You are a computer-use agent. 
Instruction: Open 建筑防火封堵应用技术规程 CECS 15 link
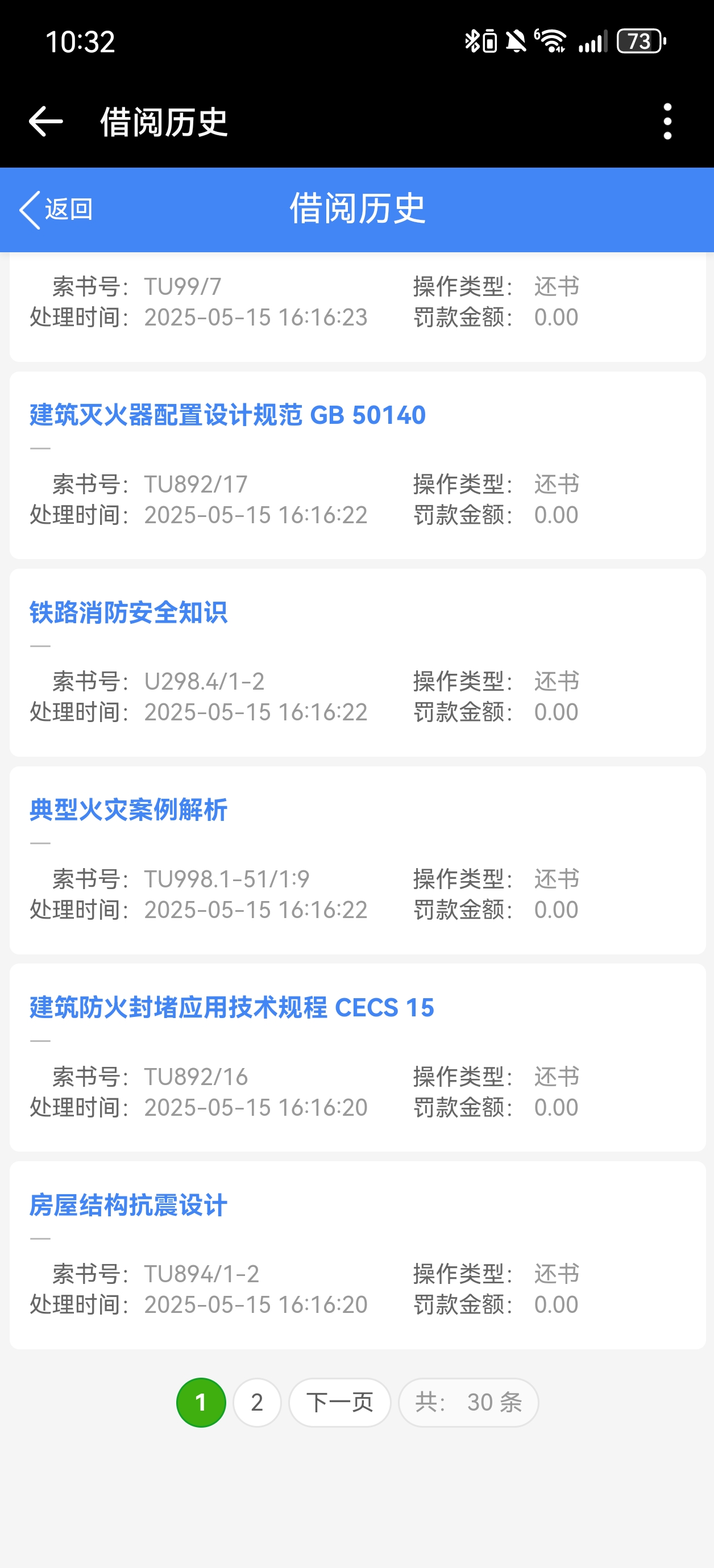point(231,1008)
